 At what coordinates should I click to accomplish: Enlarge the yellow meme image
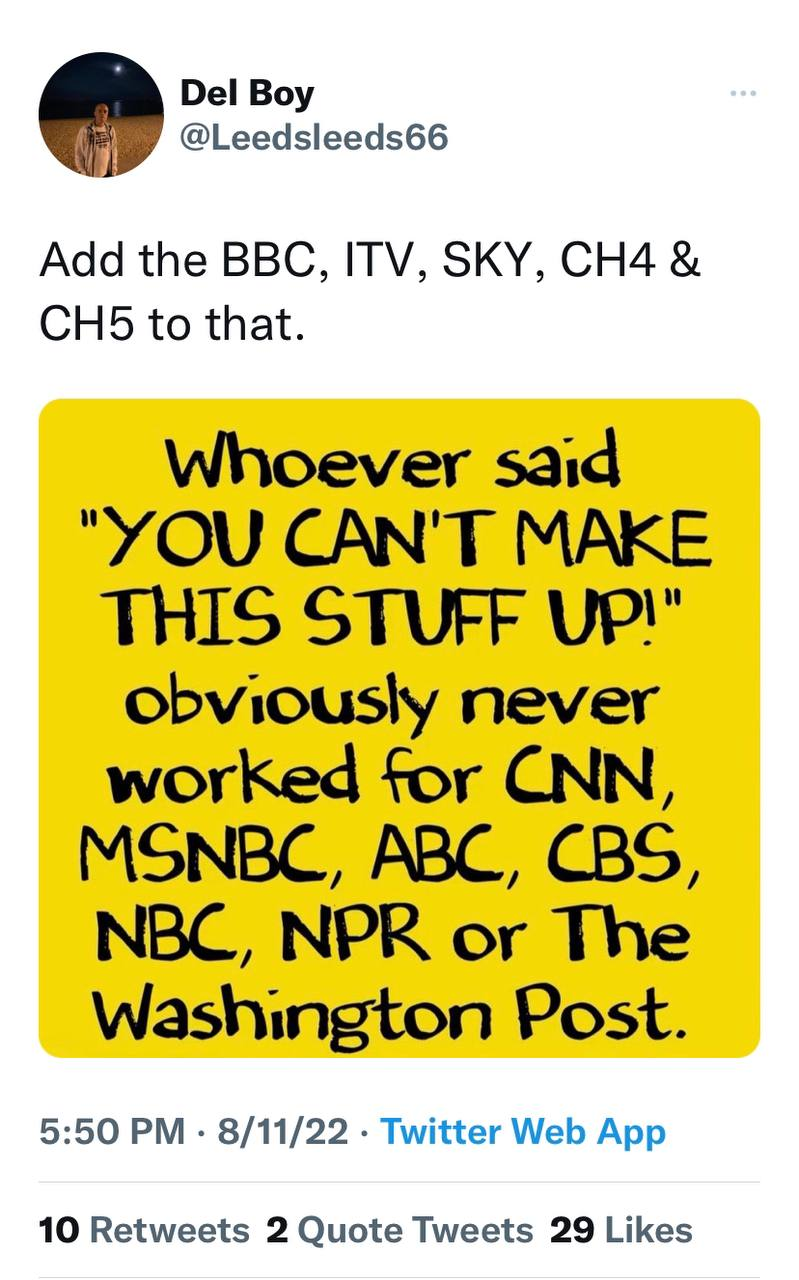coord(399,727)
